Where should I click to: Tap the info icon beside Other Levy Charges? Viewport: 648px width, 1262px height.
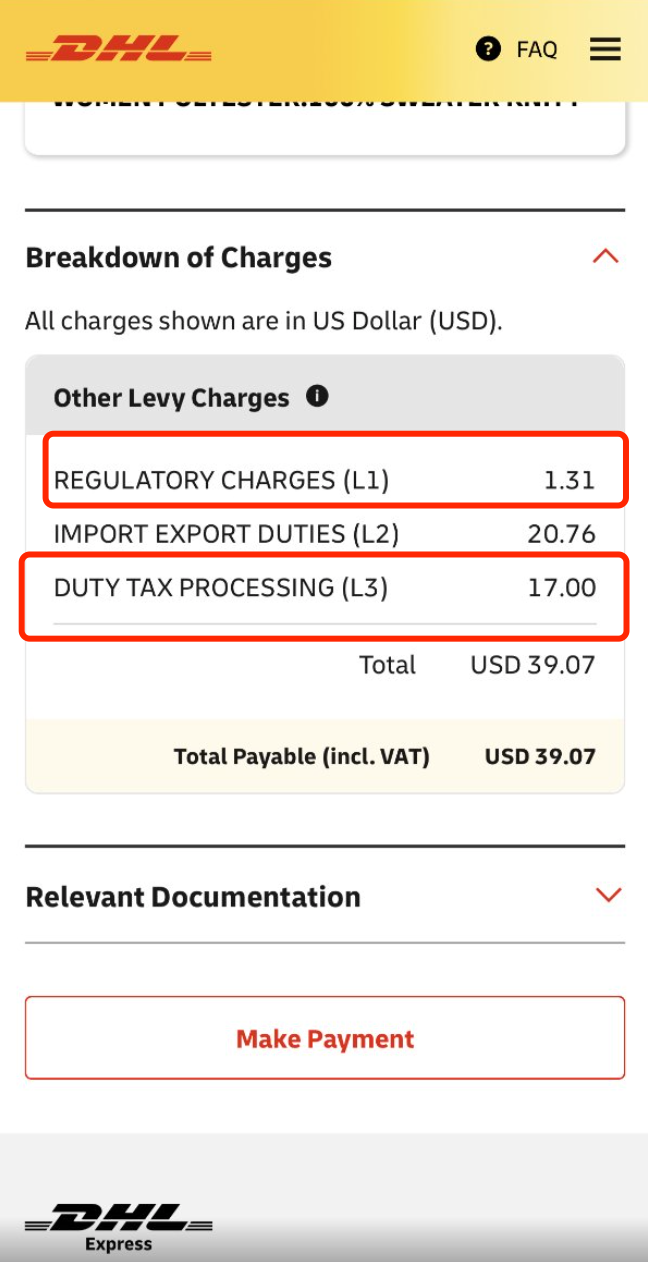click(x=317, y=396)
